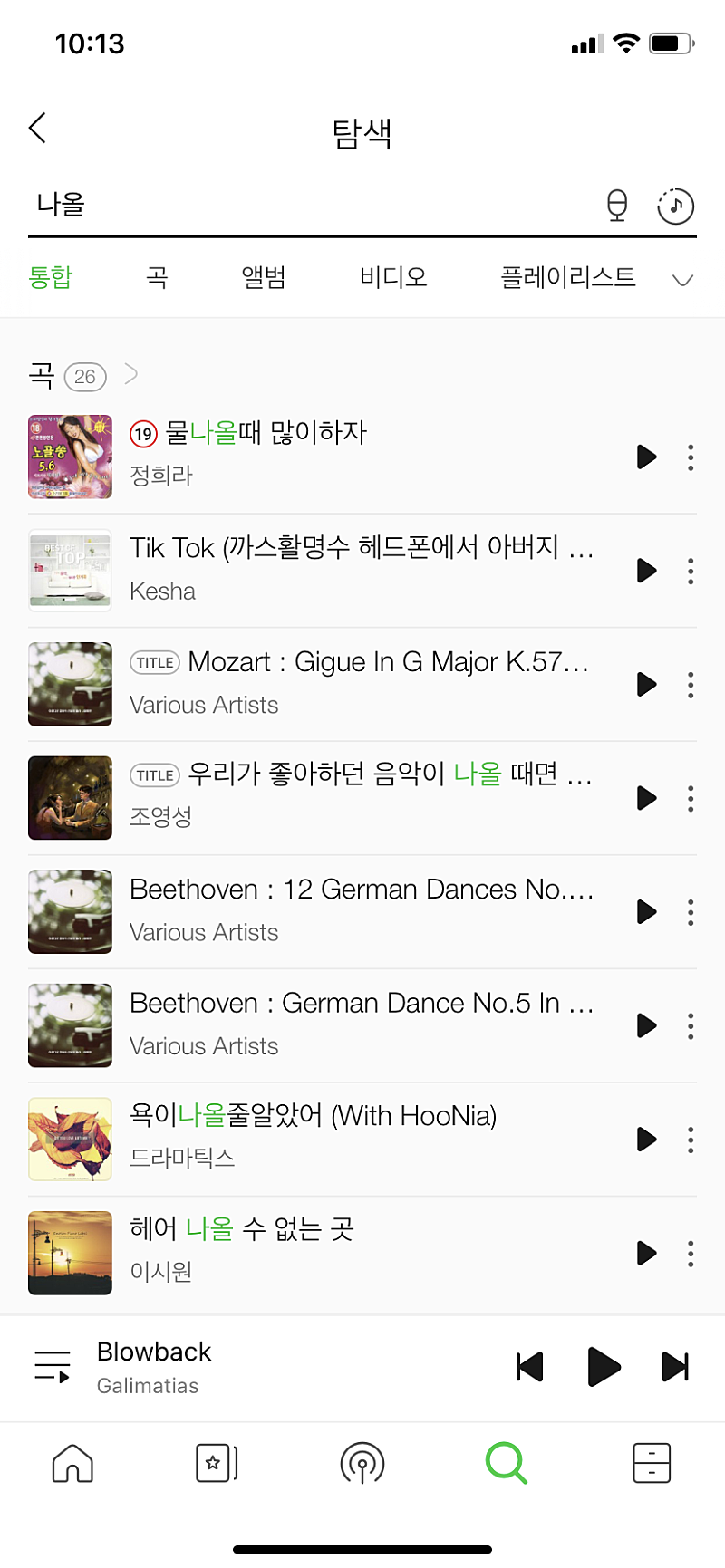The image size is (725, 1568).
Task: Go to the home tab
Action: pyautogui.click(x=72, y=1463)
